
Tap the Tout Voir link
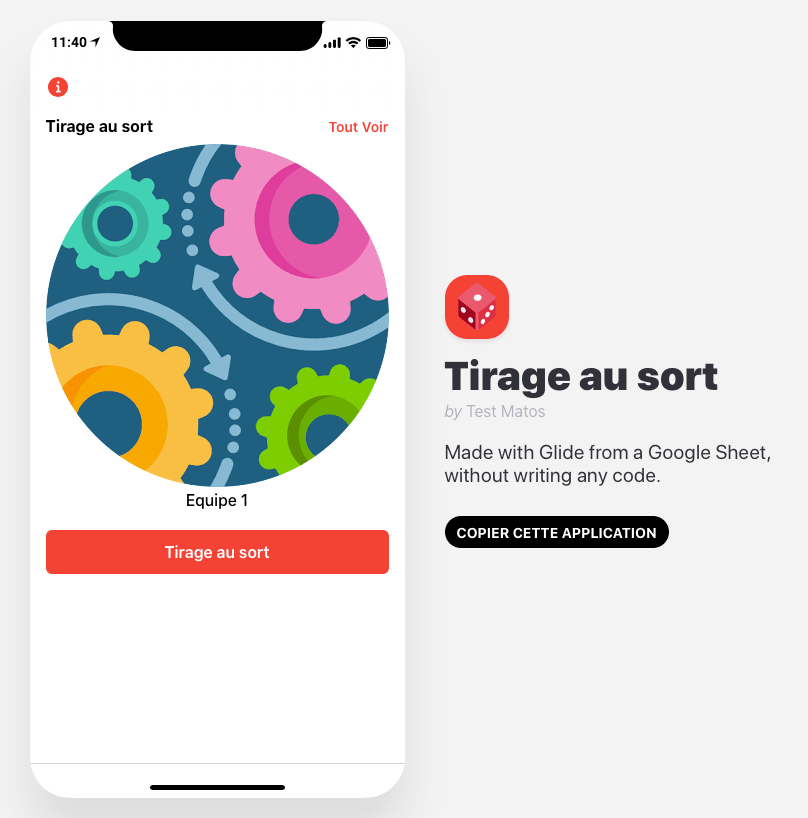pyautogui.click(x=358, y=127)
